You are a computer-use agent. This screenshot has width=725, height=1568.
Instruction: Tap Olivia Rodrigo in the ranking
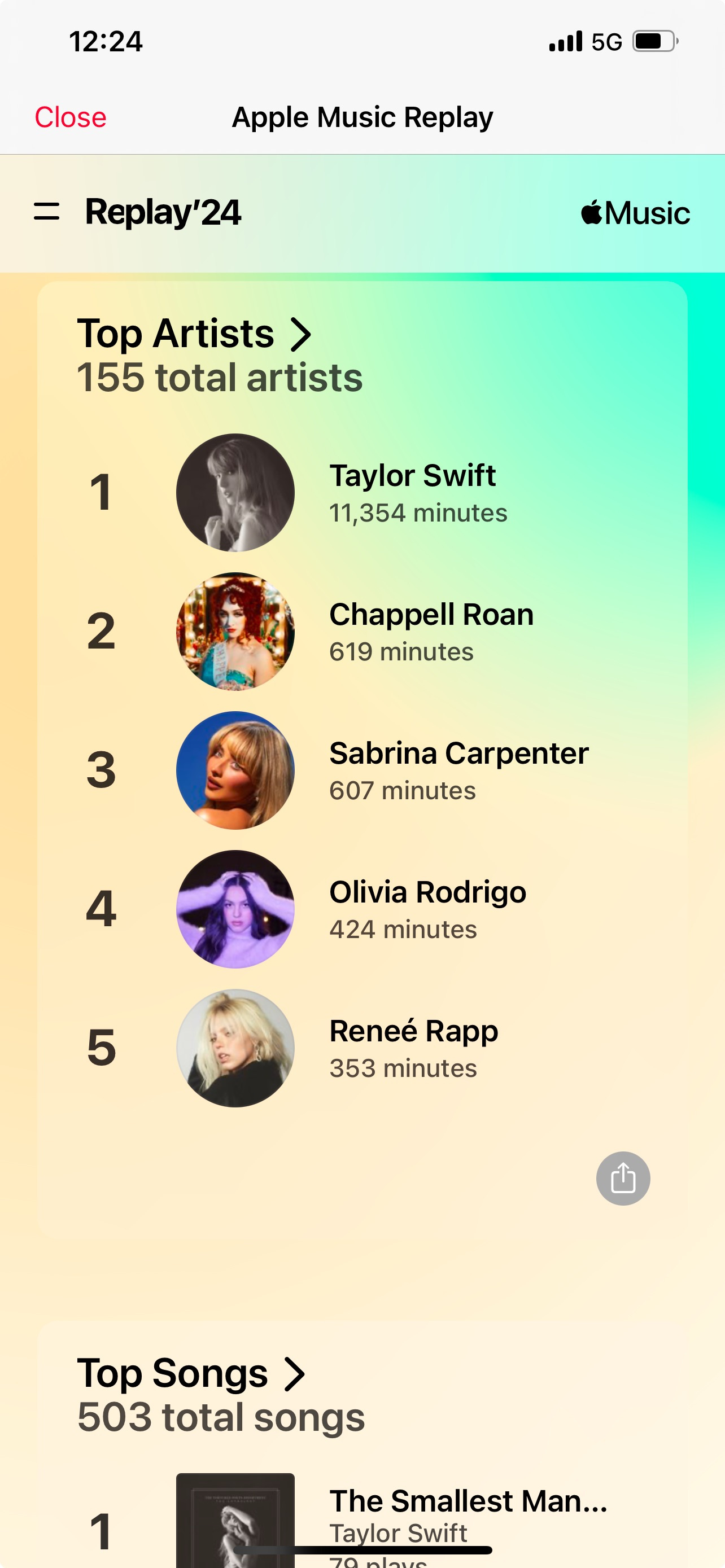click(x=362, y=909)
